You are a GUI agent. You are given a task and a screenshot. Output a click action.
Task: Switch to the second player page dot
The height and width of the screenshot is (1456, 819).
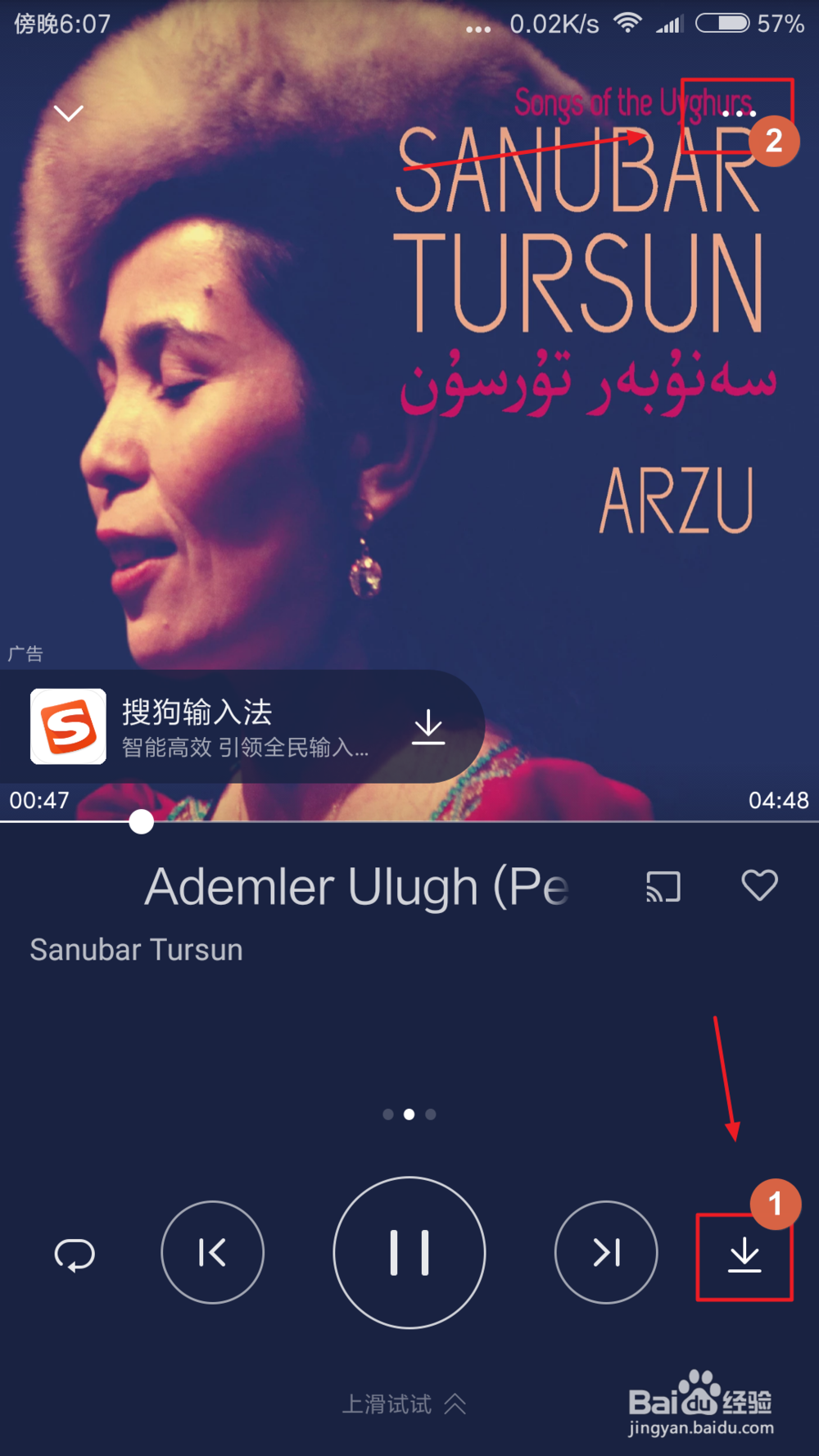(x=409, y=1114)
